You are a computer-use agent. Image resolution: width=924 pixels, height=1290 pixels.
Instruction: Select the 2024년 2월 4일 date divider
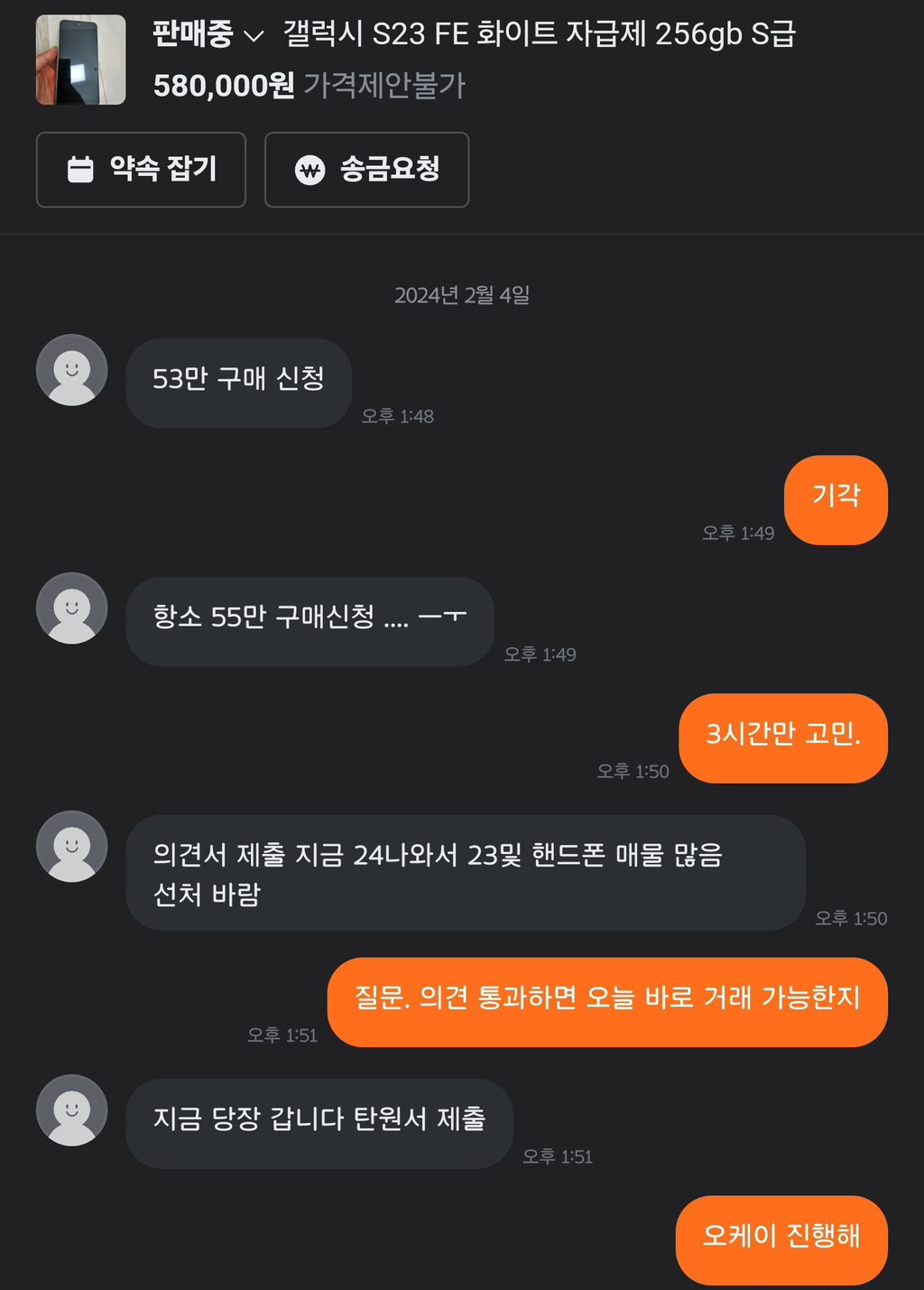pyautogui.click(x=461, y=293)
